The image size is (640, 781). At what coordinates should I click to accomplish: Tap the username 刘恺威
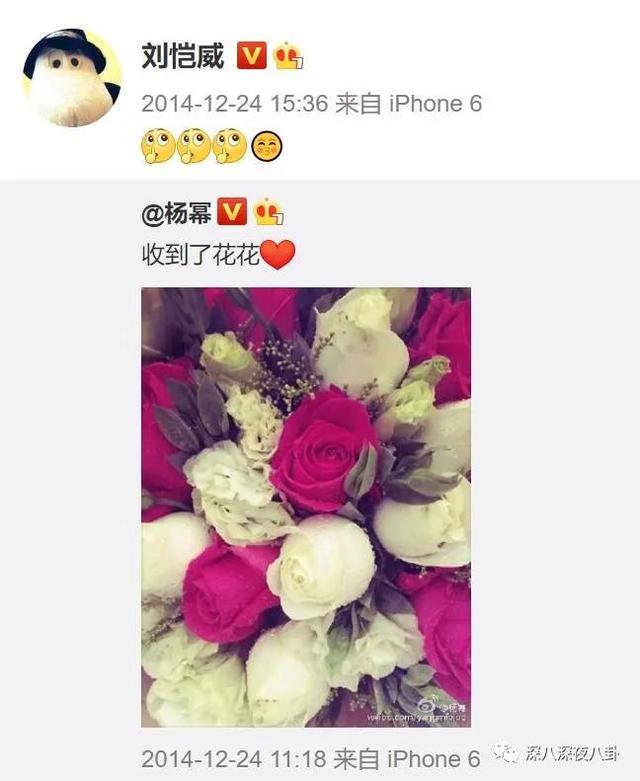[x=184, y=55]
